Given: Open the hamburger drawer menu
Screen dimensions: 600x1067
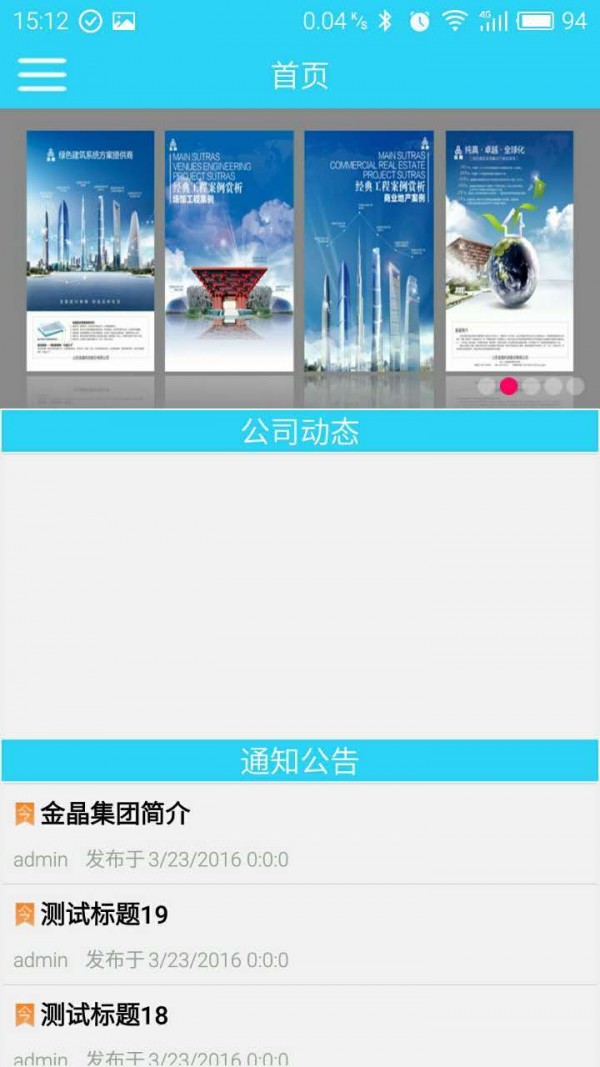Looking at the screenshot, I should 42,75.
